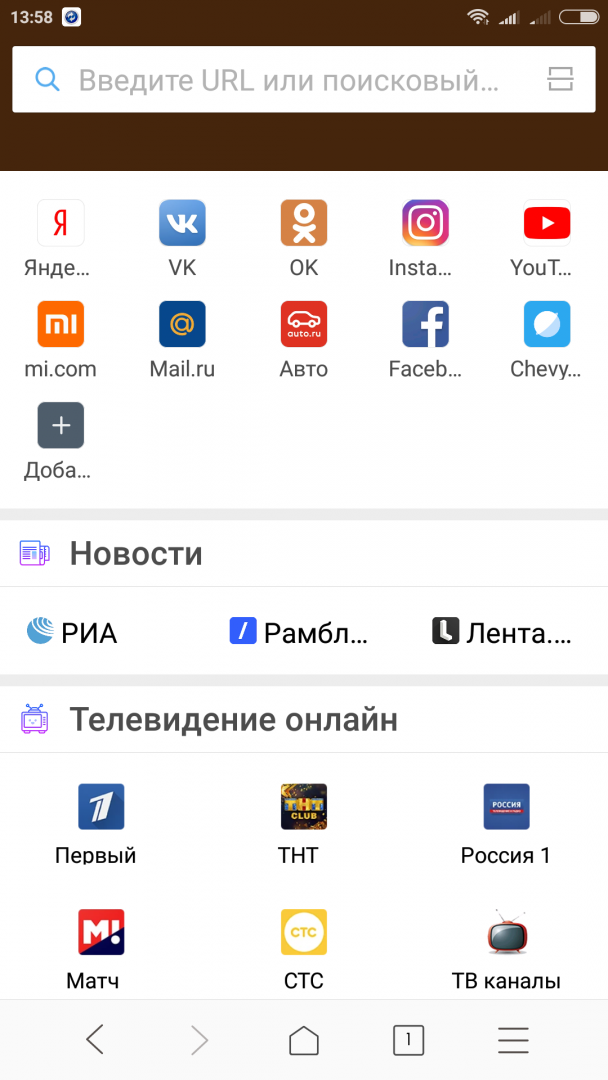Add a new shortcut with the plus tile
The image size is (608, 1080).
60,426
